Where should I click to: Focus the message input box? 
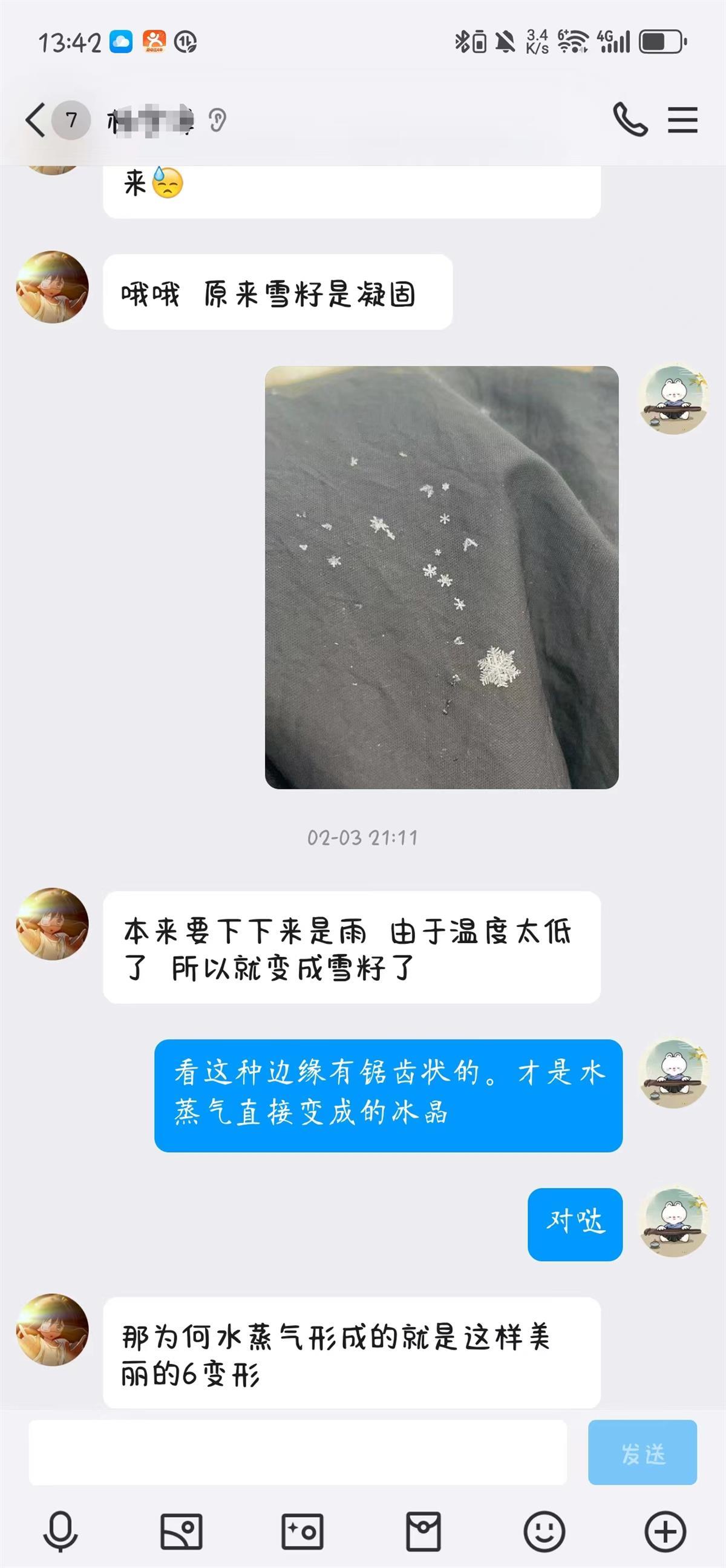[x=297, y=1452]
